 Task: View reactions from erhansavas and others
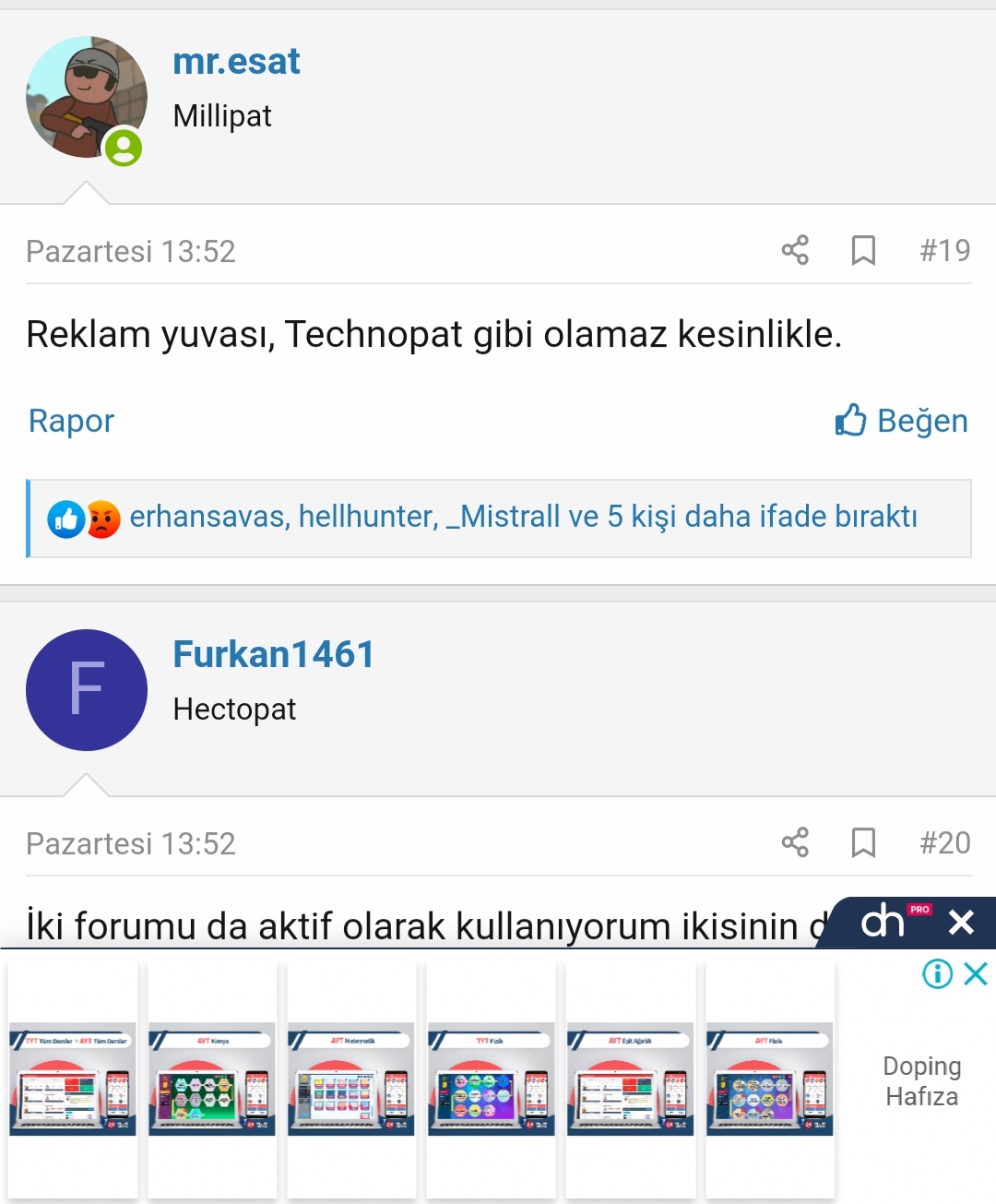523,517
